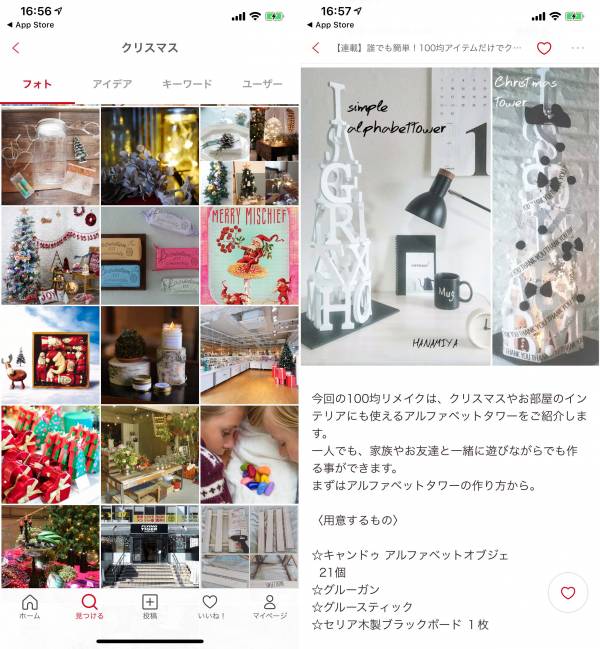Screen dimensions: 600x649
Task: Open the child with crayons photo
Action: (x=248, y=453)
